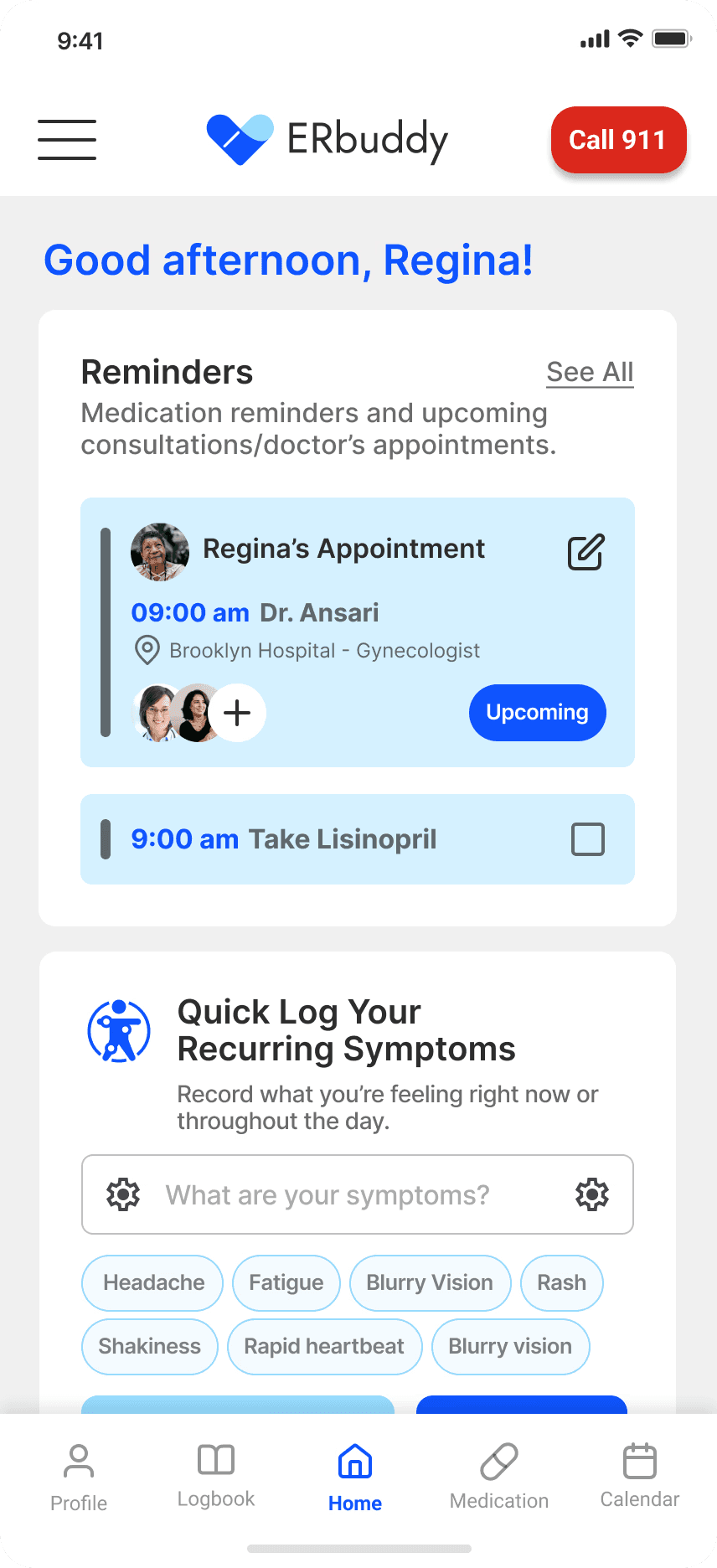Open the Calendar tab

[x=640, y=1478]
